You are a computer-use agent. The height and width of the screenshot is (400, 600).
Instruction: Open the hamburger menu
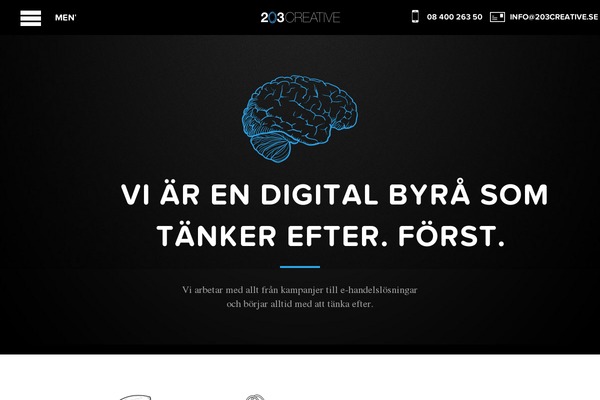[31, 18]
